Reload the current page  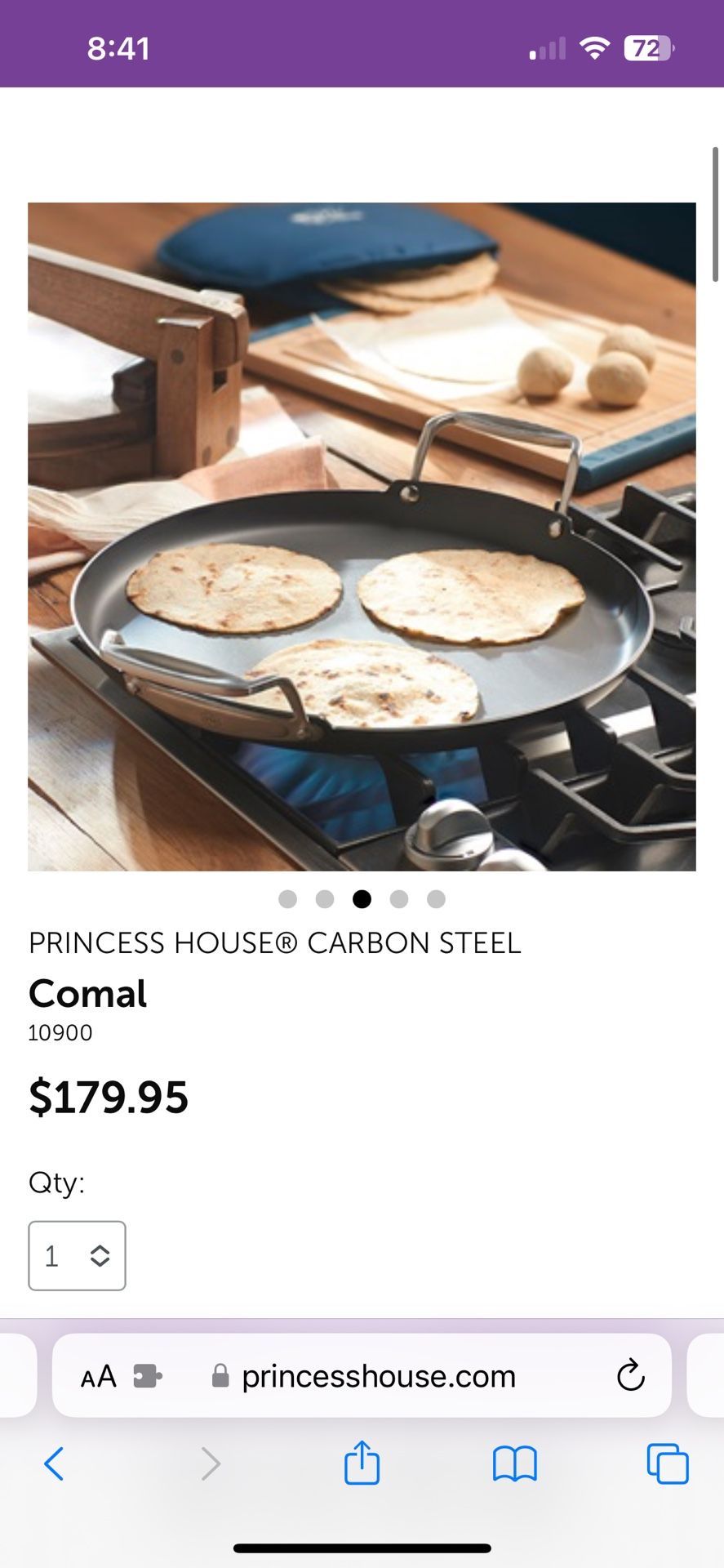click(630, 1377)
